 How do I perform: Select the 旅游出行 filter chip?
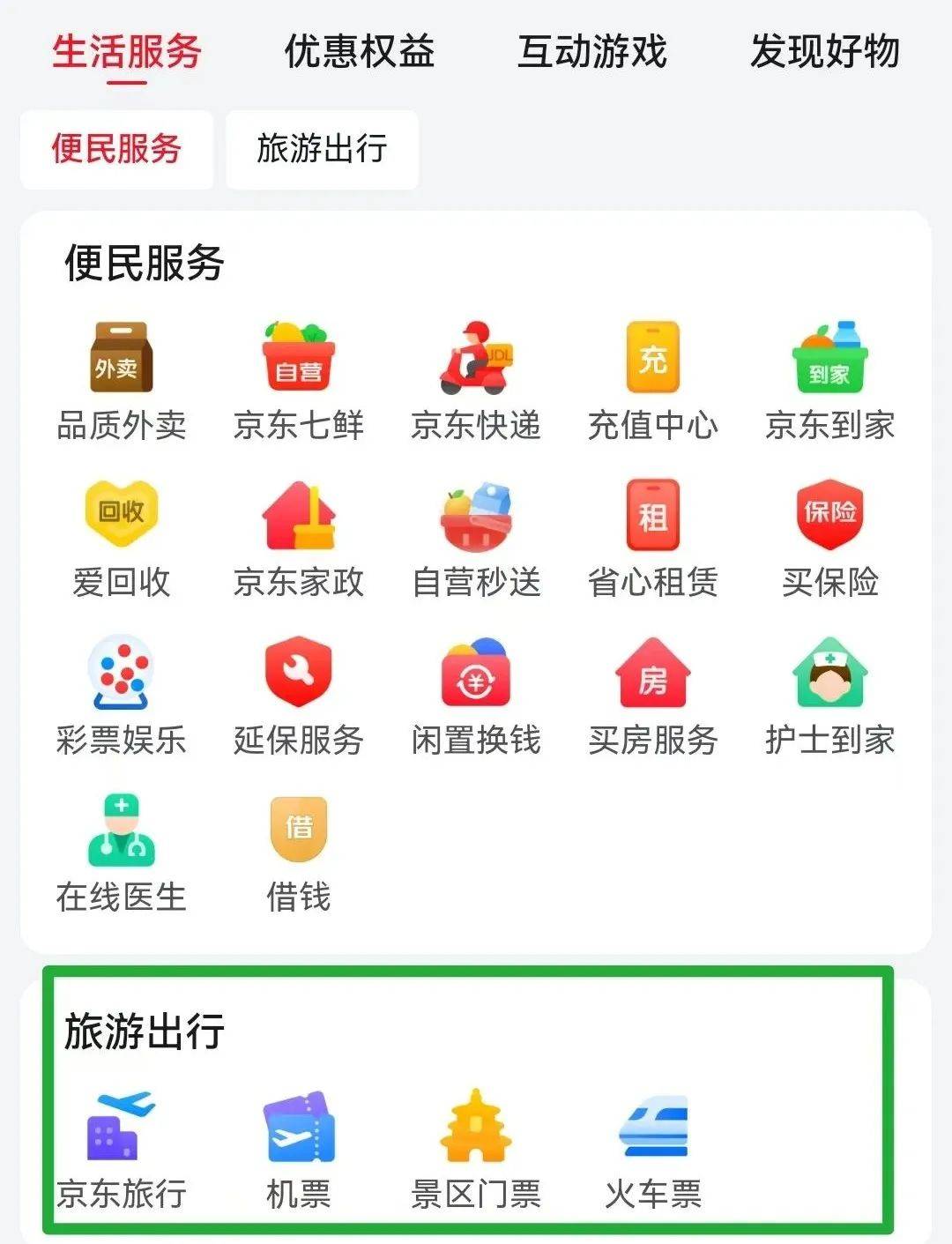point(323,150)
